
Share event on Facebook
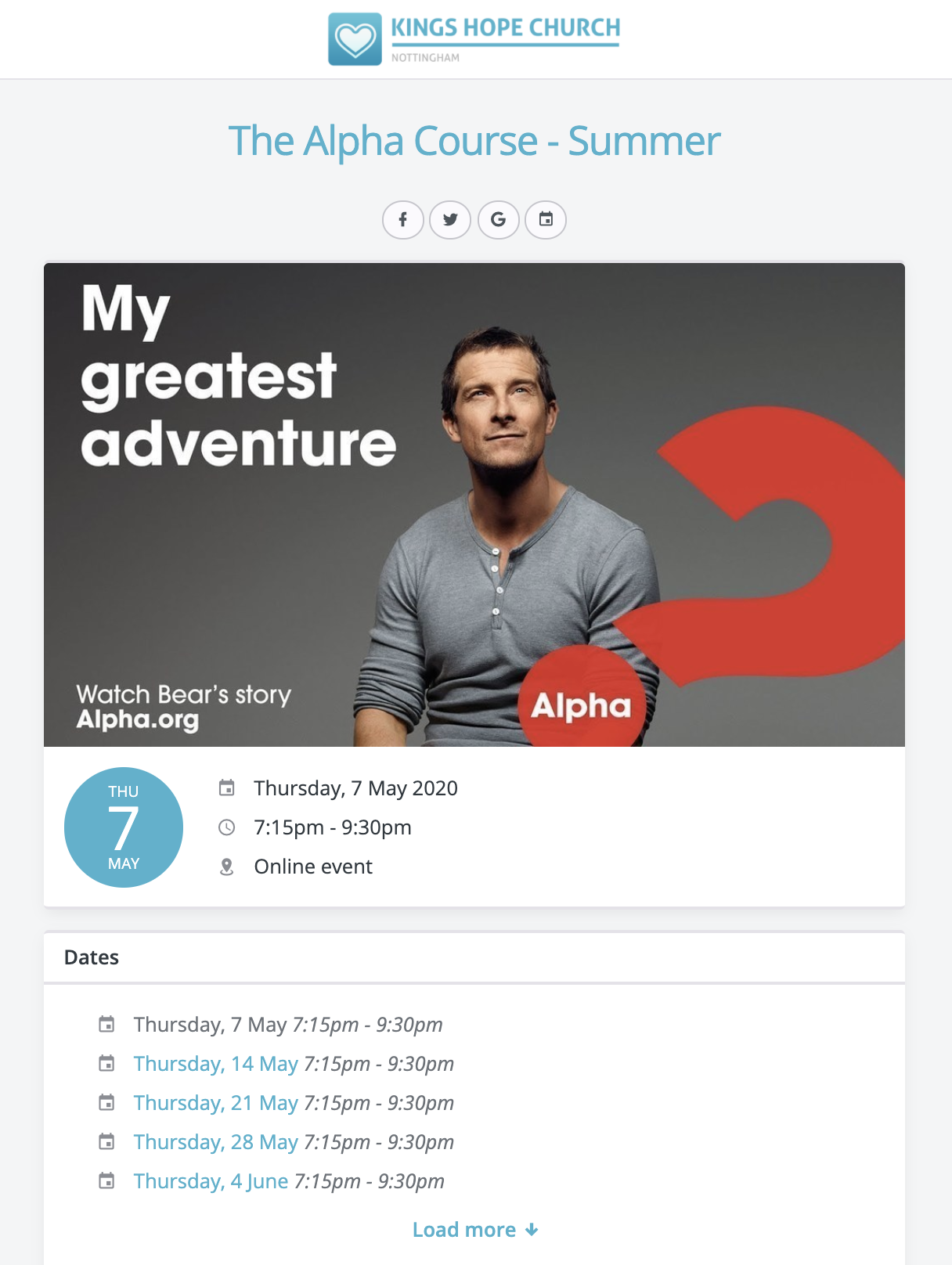(x=403, y=220)
